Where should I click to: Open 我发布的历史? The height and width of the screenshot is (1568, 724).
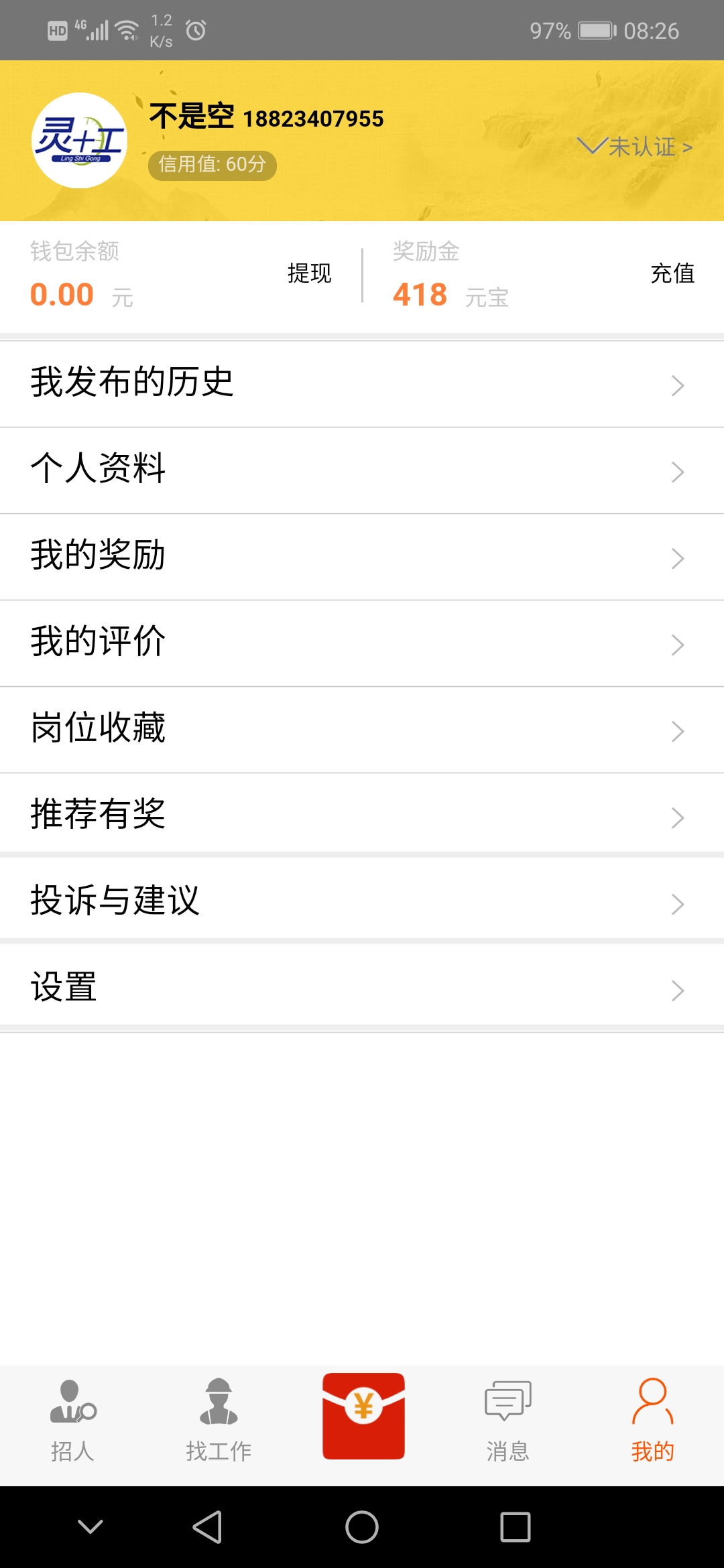click(362, 384)
